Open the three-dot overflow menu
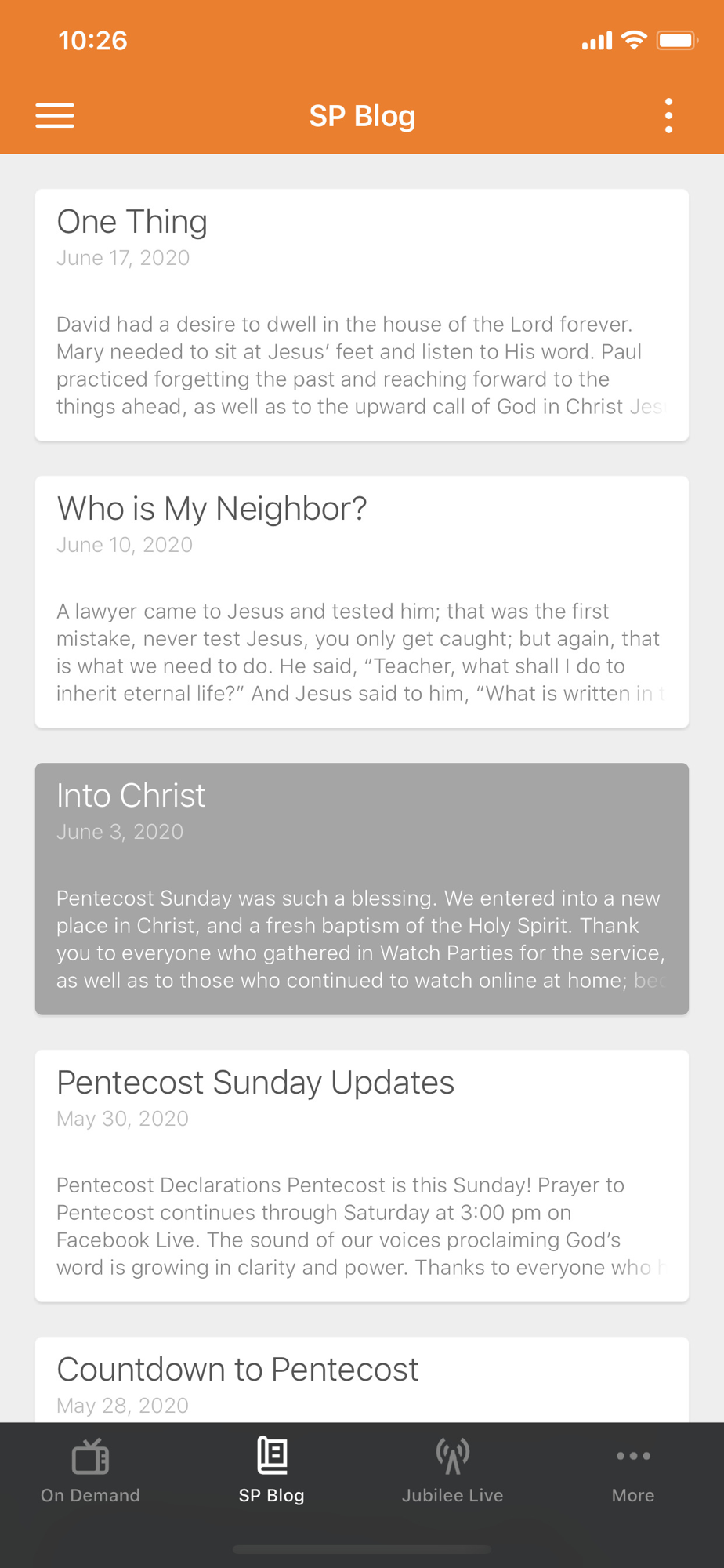The width and height of the screenshot is (724, 1568). click(x=668, y=116)
